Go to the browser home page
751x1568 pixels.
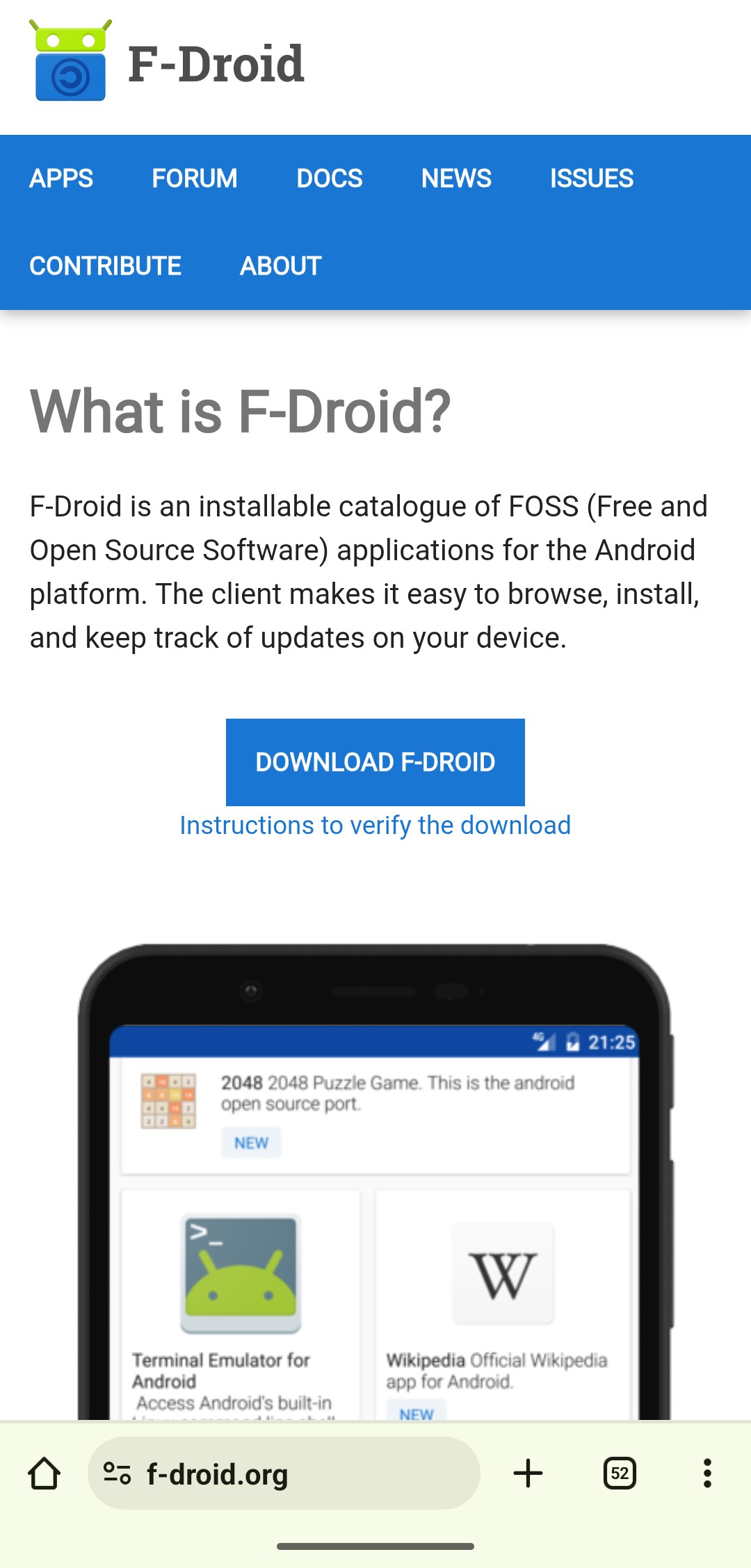point(45,1473)
